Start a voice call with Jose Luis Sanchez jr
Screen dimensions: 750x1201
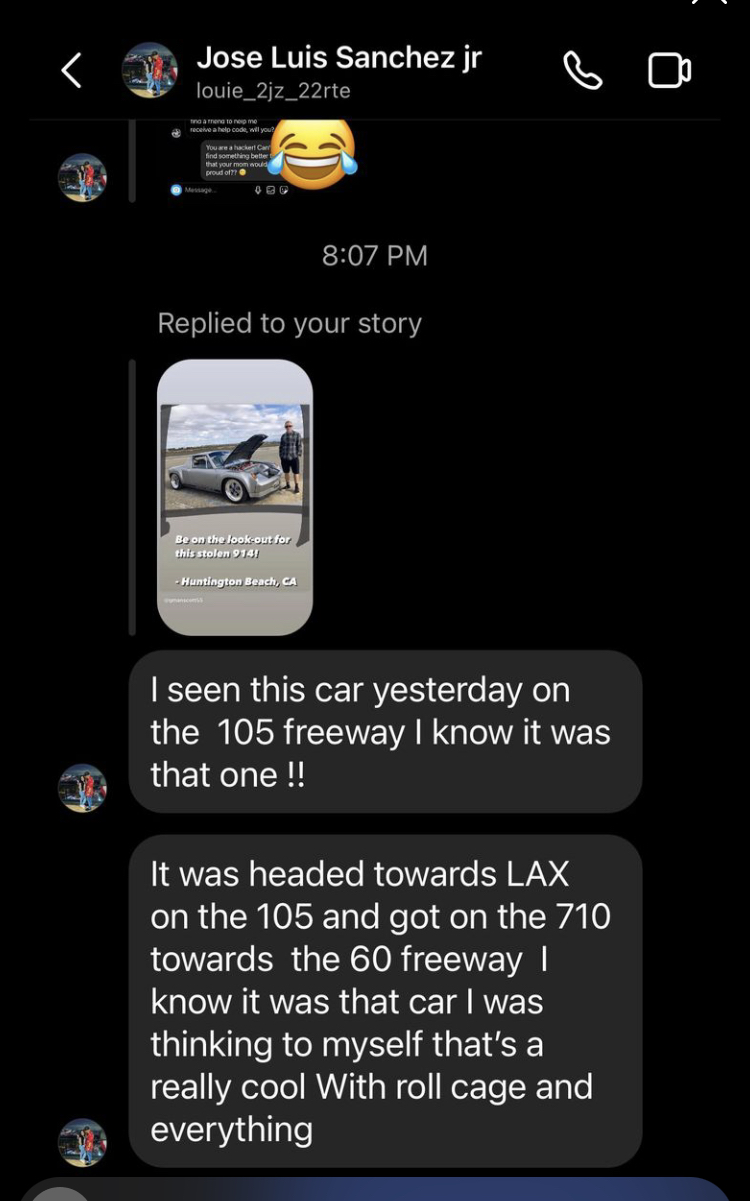[x=583, y=71]
